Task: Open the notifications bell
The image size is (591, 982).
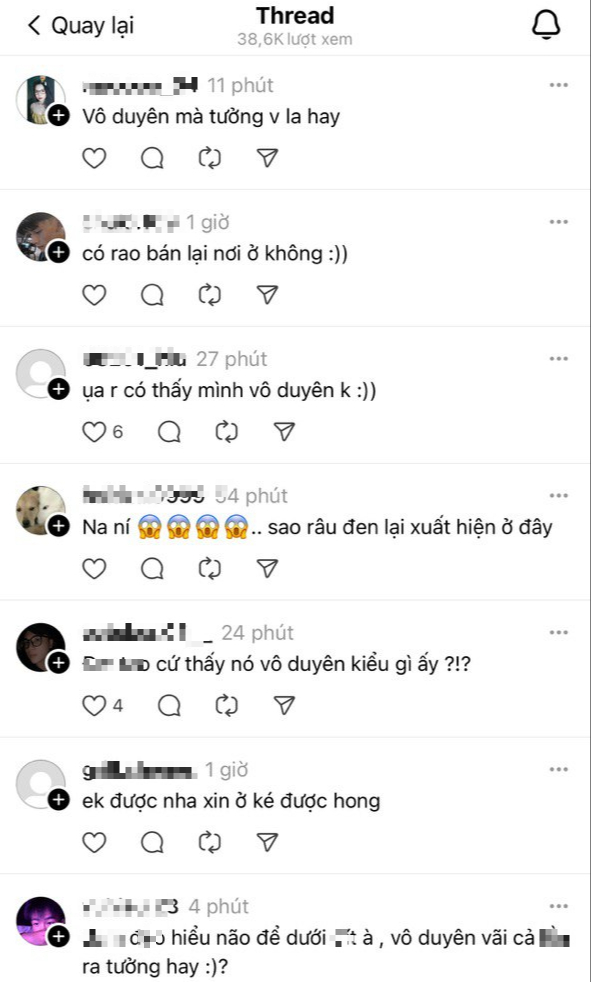Action: tap(546, 25)
